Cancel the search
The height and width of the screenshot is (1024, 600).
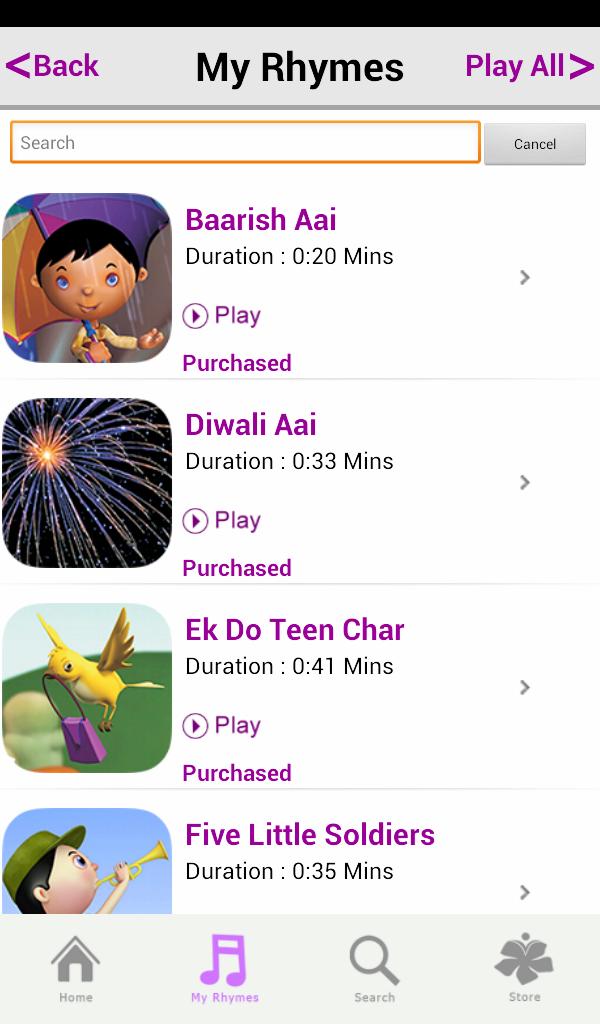click(x=535, y=144)
